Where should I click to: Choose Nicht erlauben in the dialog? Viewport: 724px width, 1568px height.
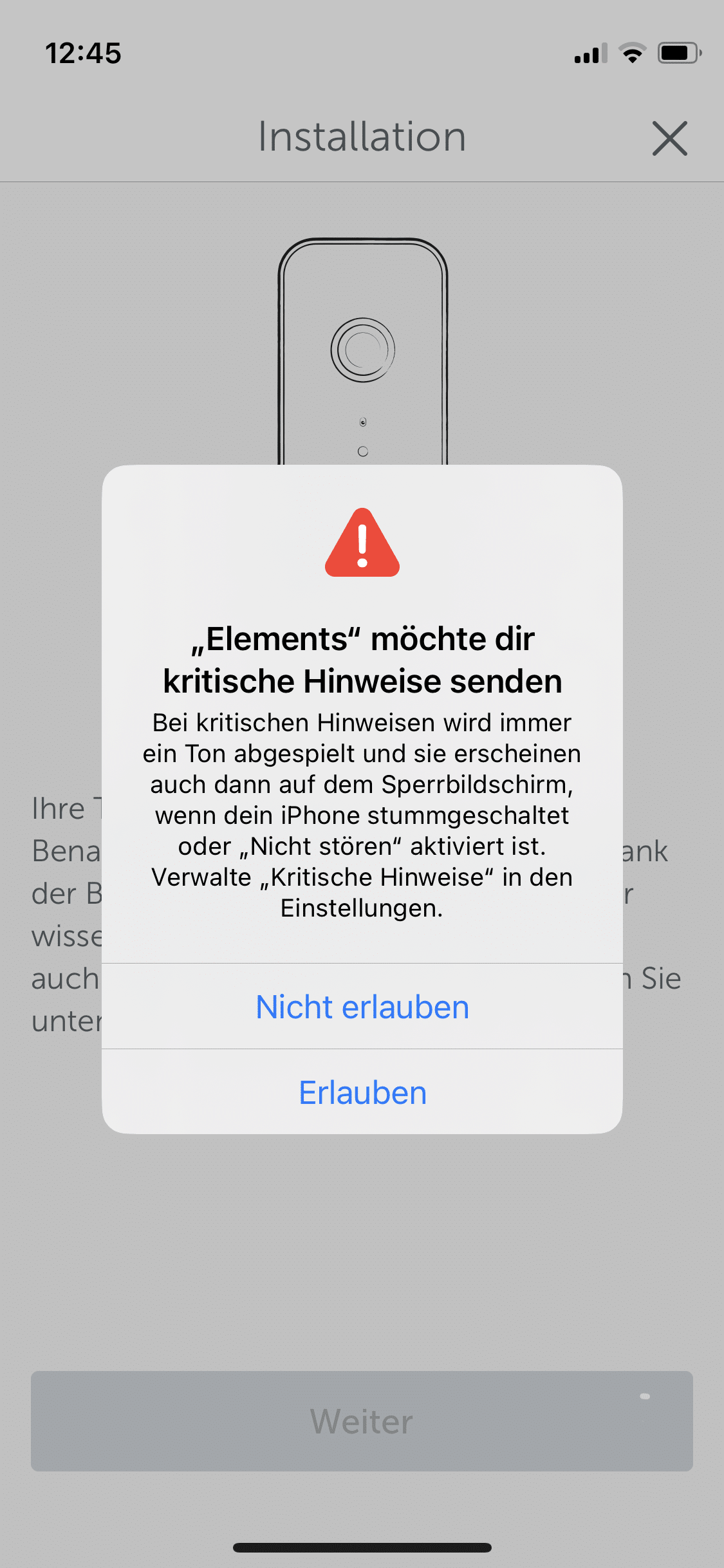click(362, 1007)
